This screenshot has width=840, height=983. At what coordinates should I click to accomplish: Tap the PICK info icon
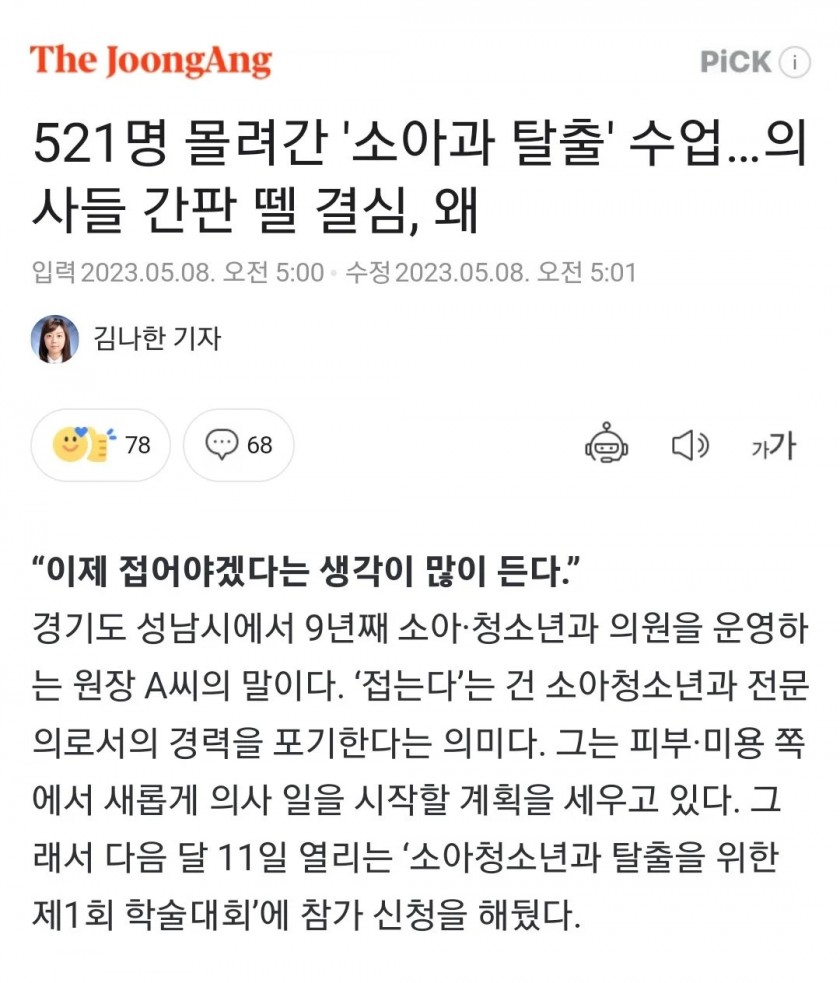click(794, 62)
